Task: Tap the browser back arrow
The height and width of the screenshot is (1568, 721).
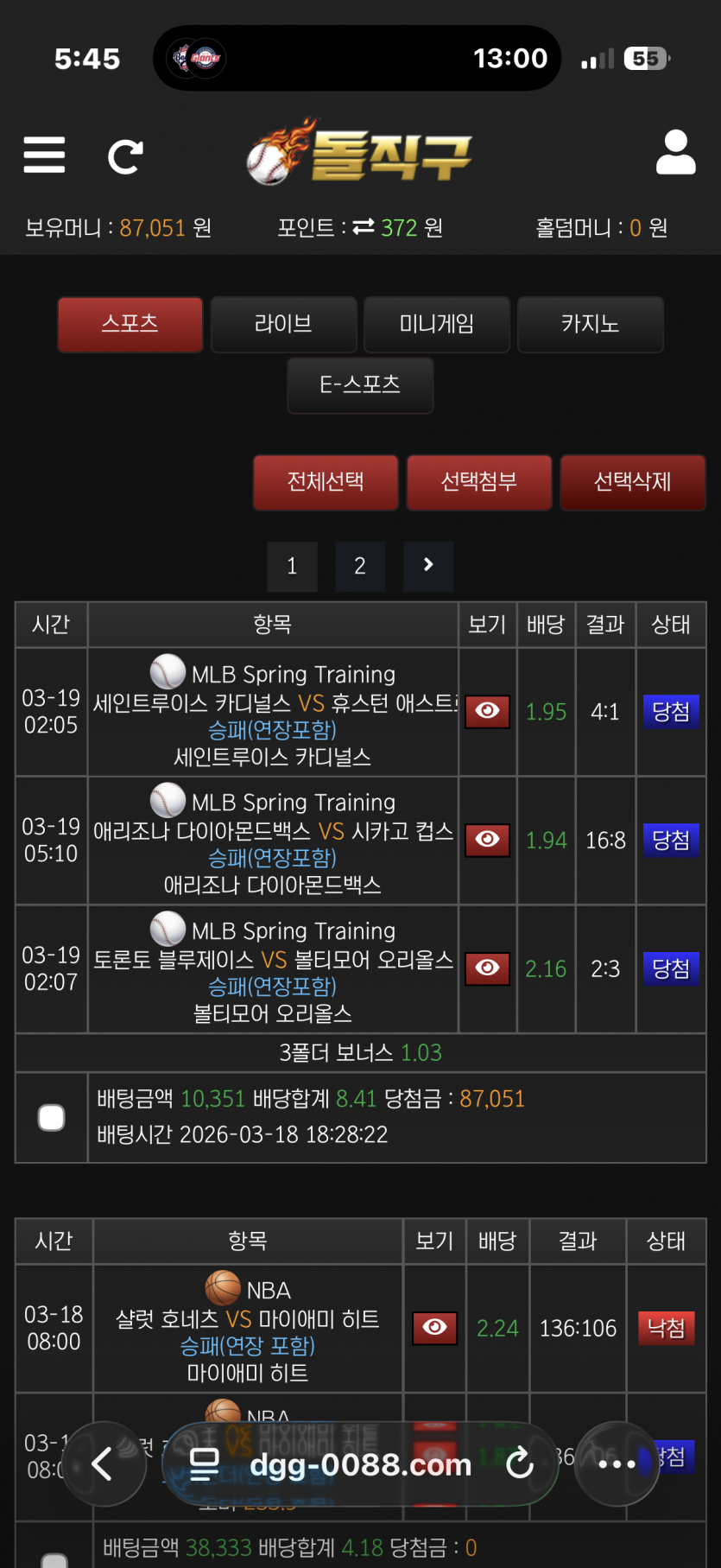Action: click(103, 1463)
